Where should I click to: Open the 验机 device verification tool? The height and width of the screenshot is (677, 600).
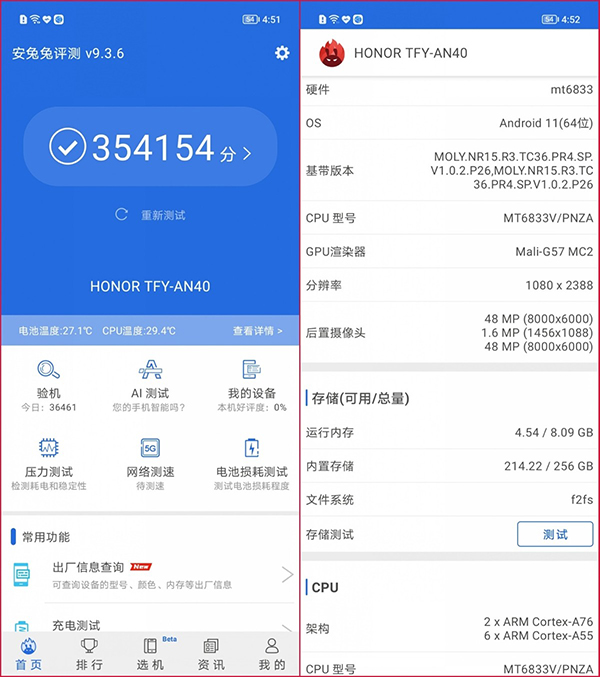pyautogui.click(x=48, y=381)
